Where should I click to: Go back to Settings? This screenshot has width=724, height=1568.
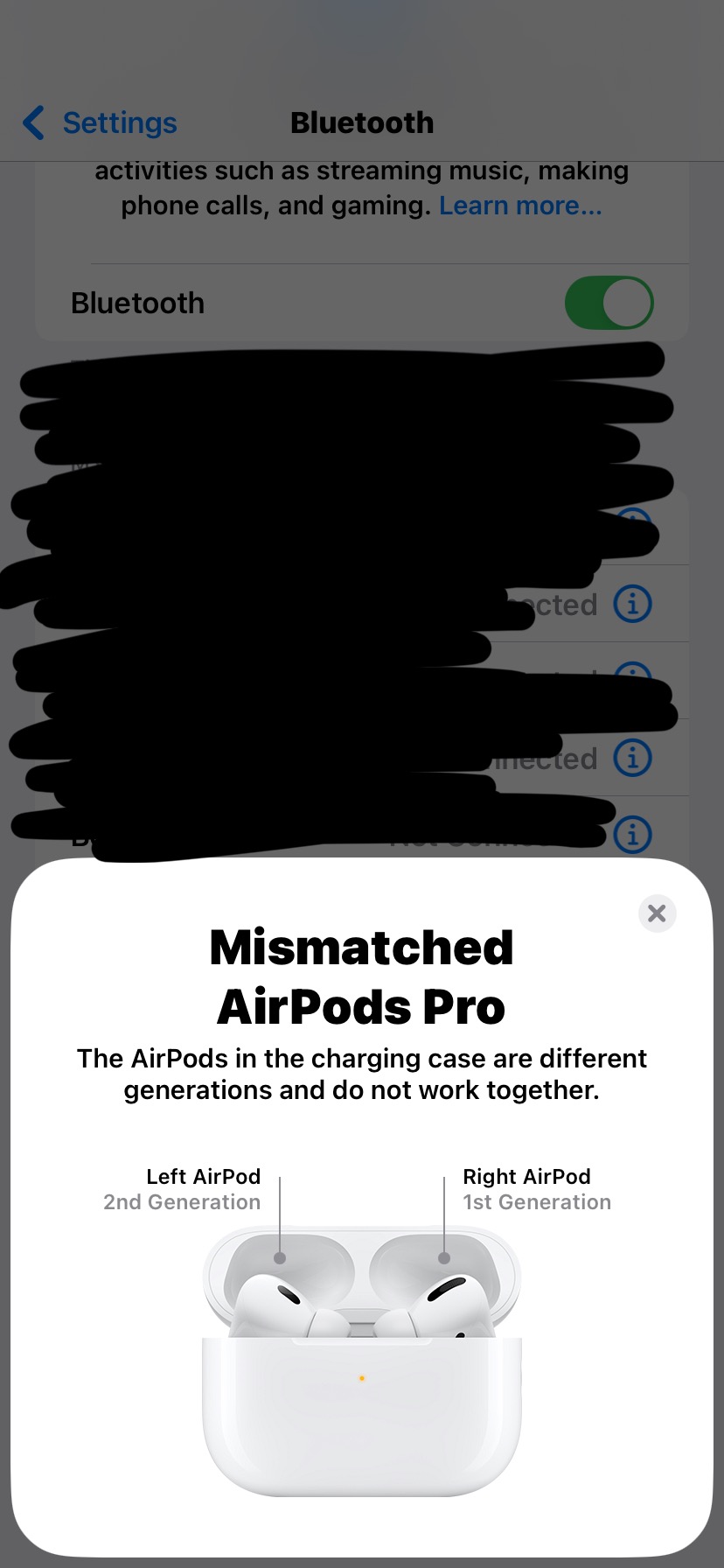pyautogui.click(x=101, y=123)
